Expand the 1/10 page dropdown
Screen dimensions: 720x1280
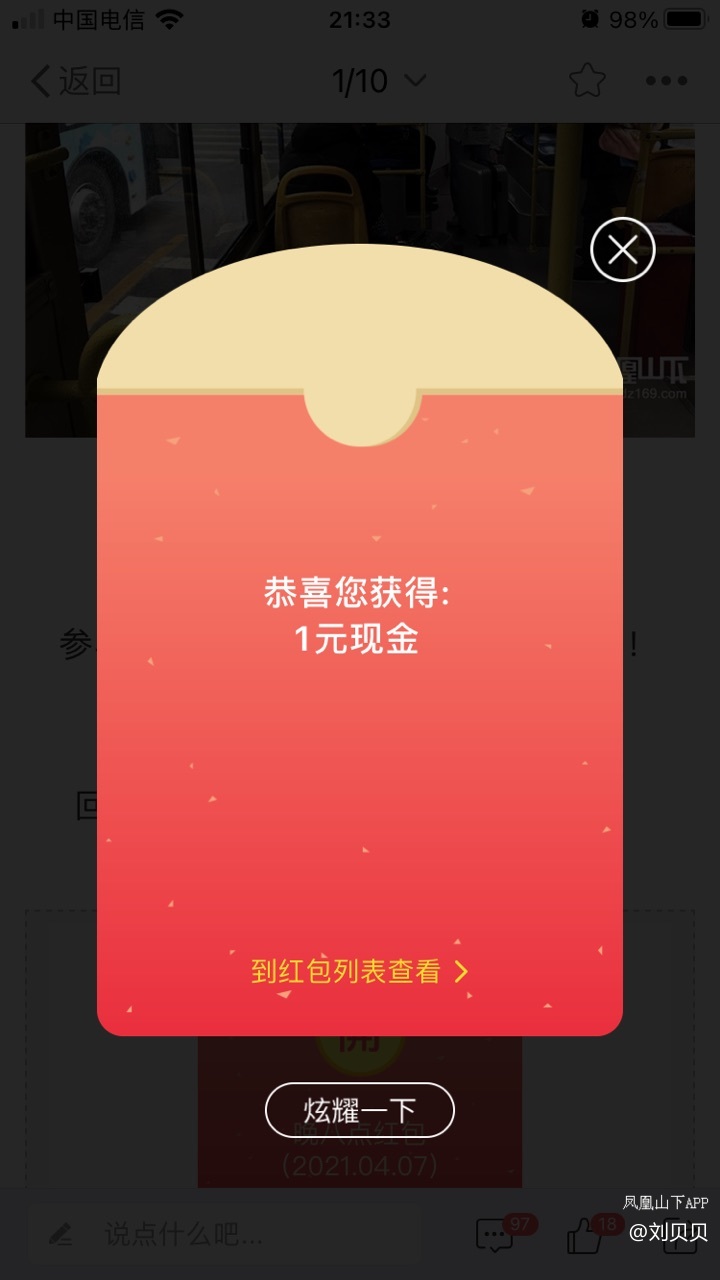point(379,81)
